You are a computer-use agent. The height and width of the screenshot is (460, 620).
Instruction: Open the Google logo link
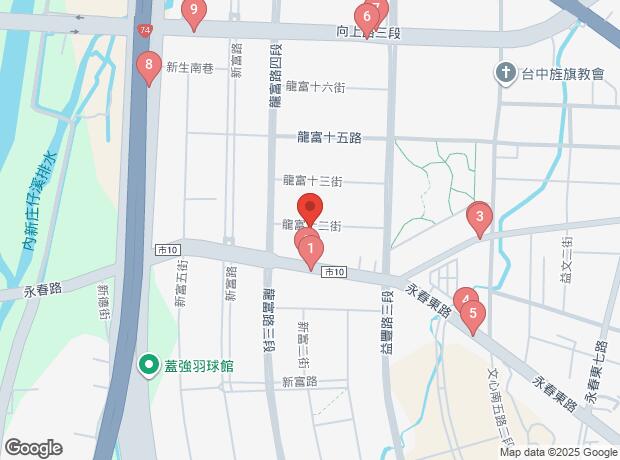pyautogui.click(x=33, y=448)
